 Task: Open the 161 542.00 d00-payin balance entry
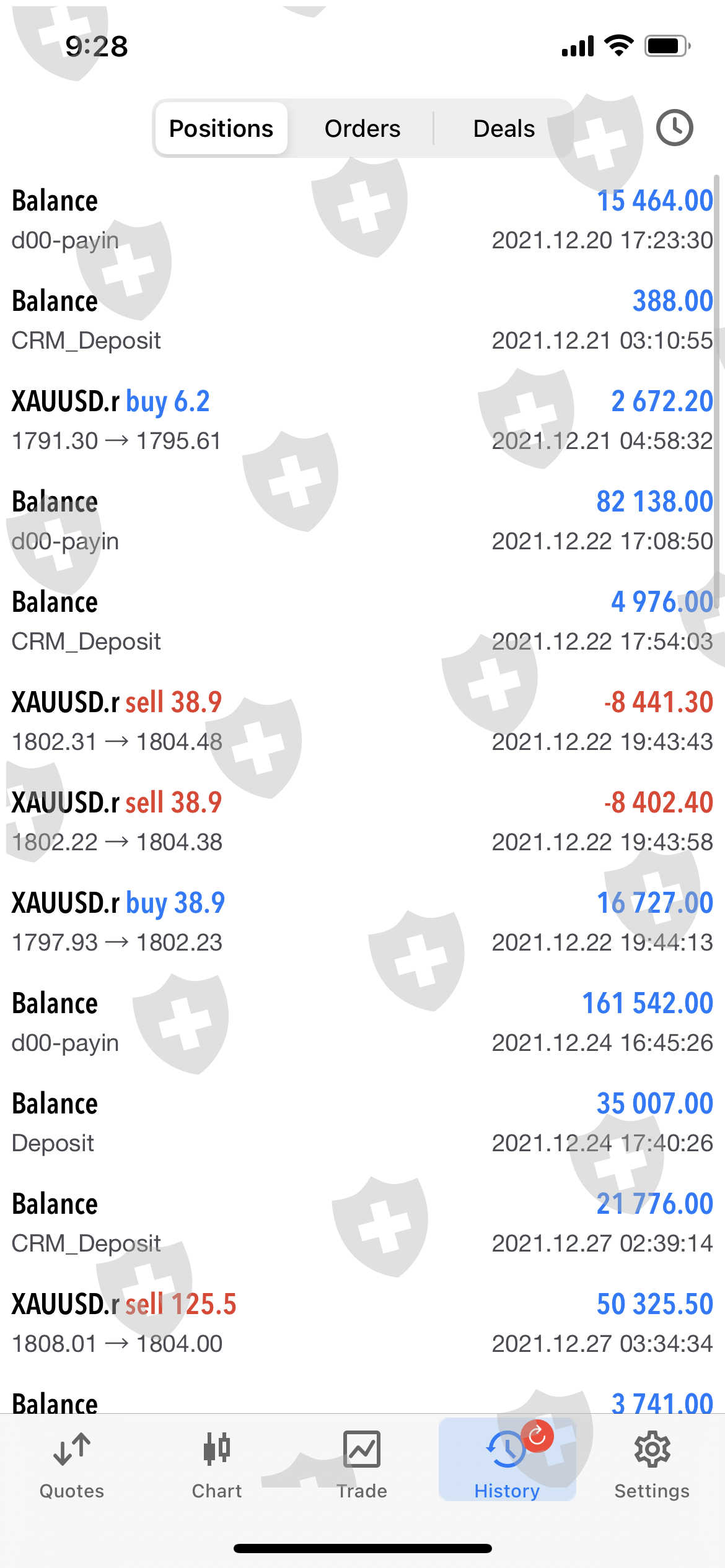(x=362, y=1022)
